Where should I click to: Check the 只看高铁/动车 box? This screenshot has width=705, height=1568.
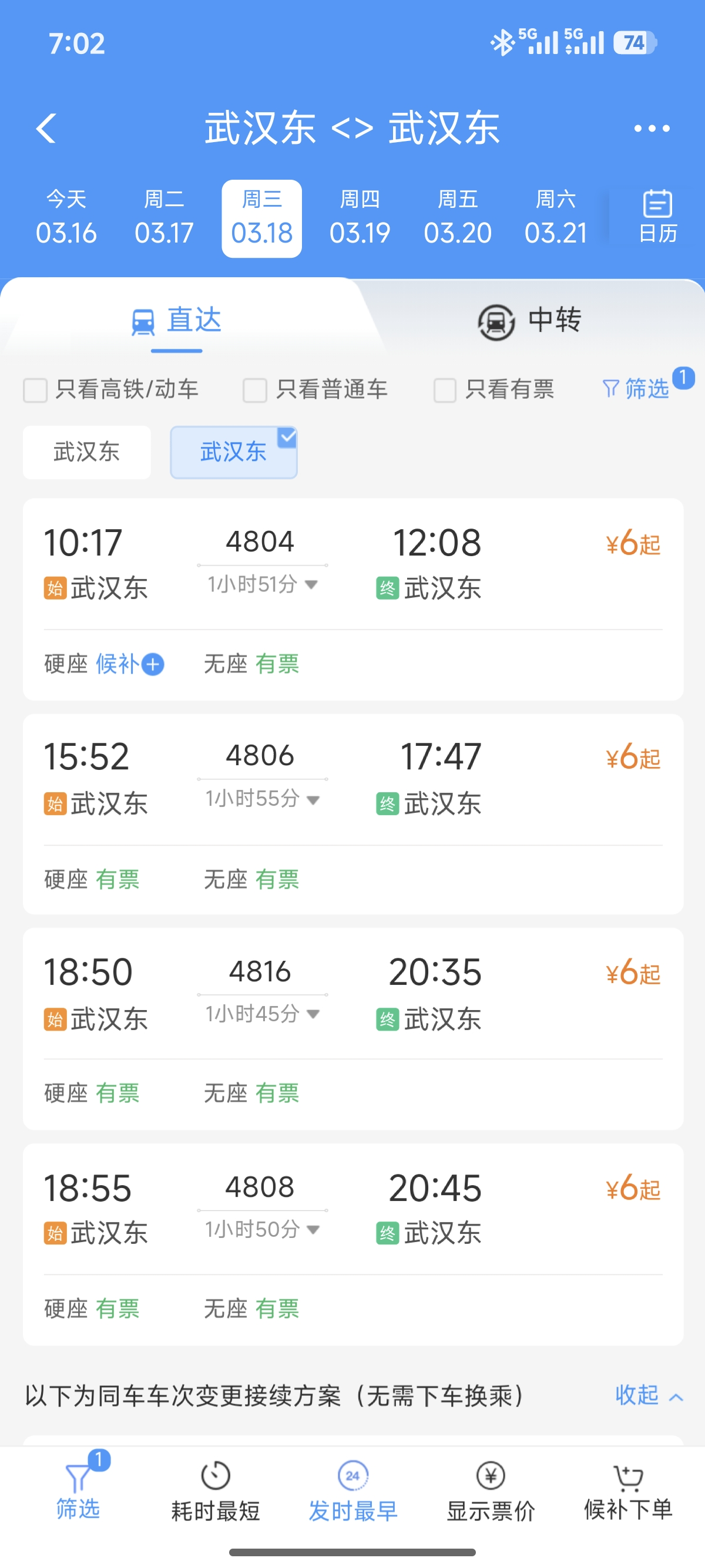pyautogui.click(x=35, y=389)
